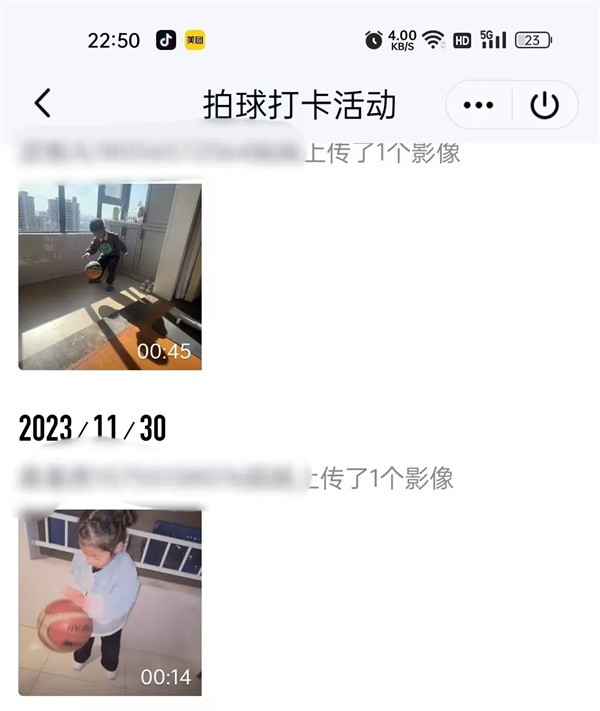The width and height of the screenshot is (600, 711).
Task: Play the 00:45 basketball video
Action: [110, 276]
